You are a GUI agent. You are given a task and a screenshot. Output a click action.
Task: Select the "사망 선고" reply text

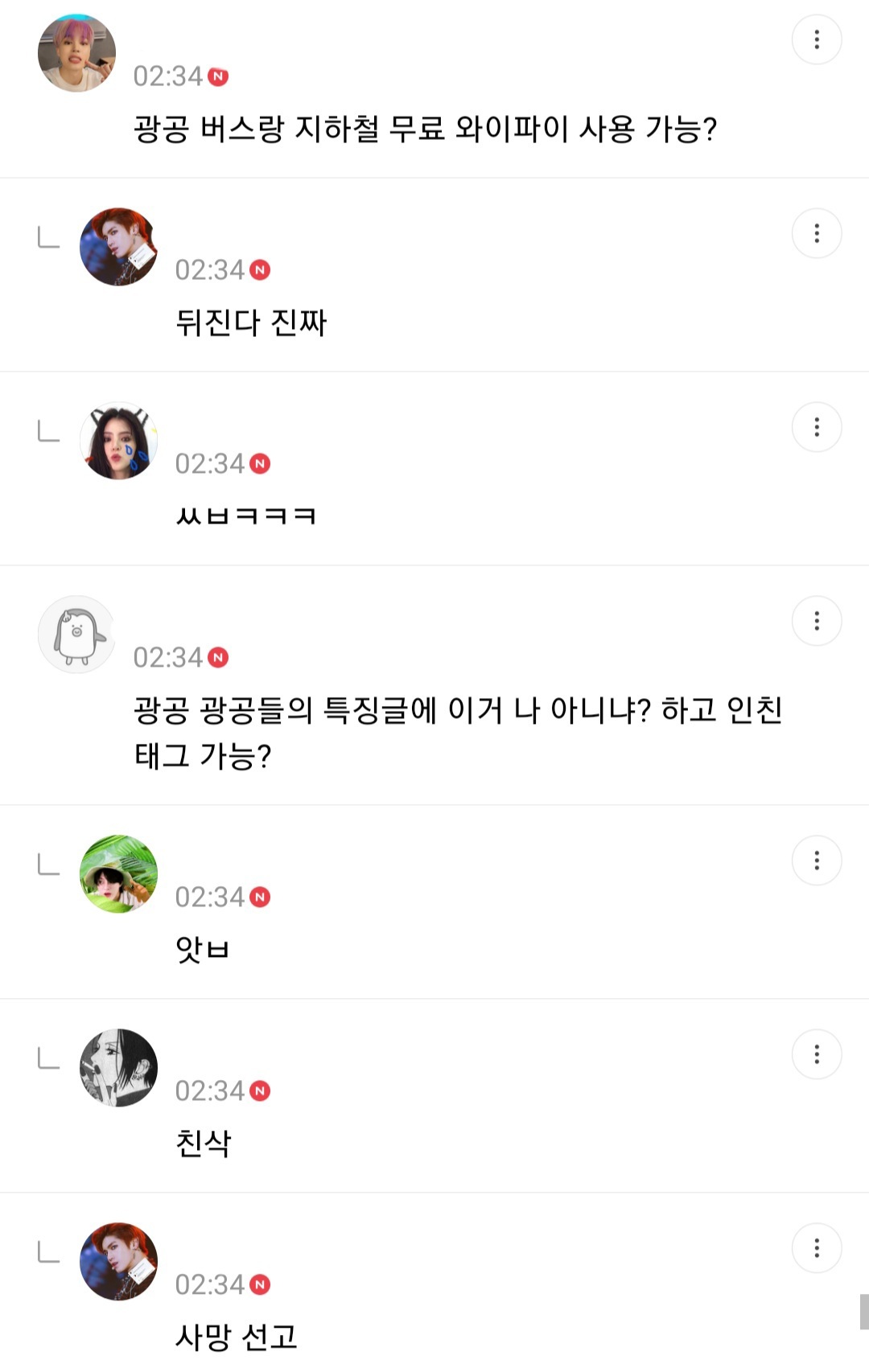236,1335
